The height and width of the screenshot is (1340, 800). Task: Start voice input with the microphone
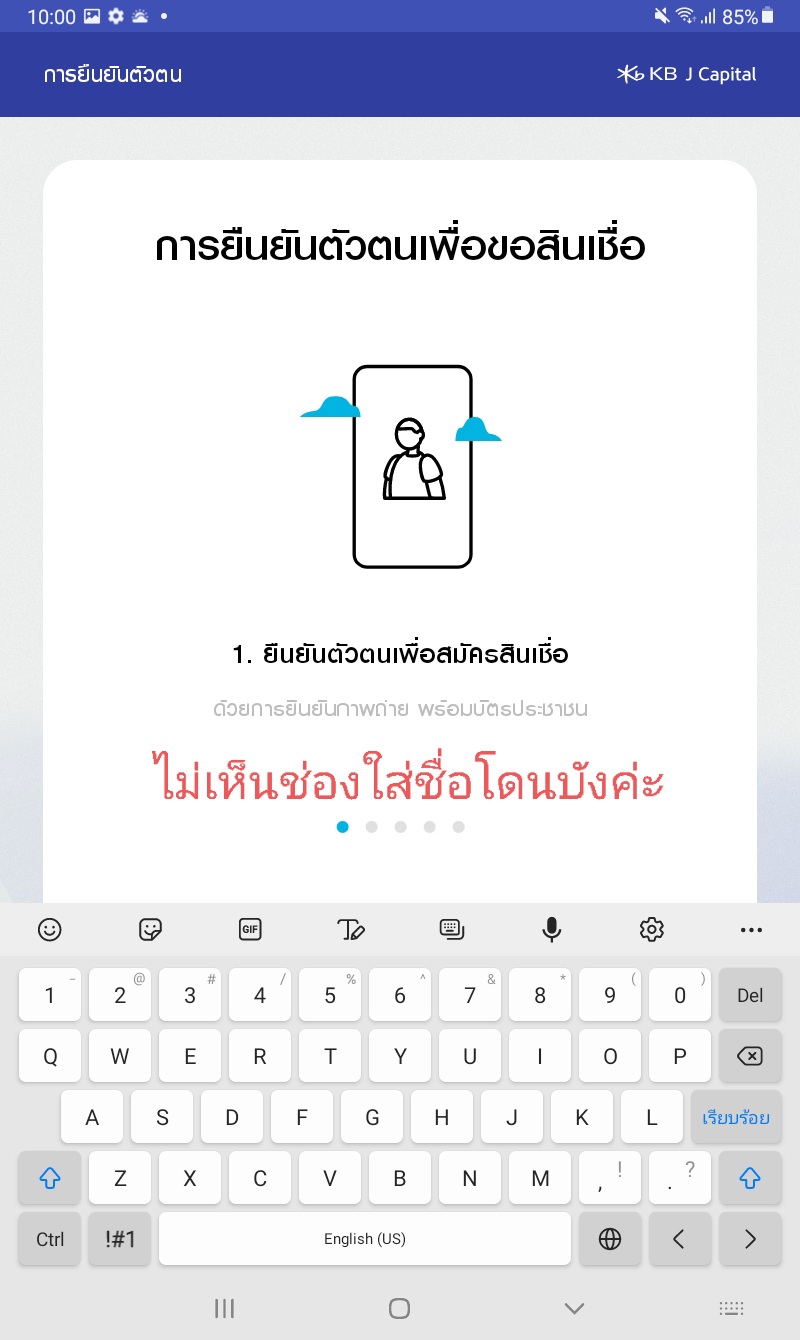tap(551, 930)
